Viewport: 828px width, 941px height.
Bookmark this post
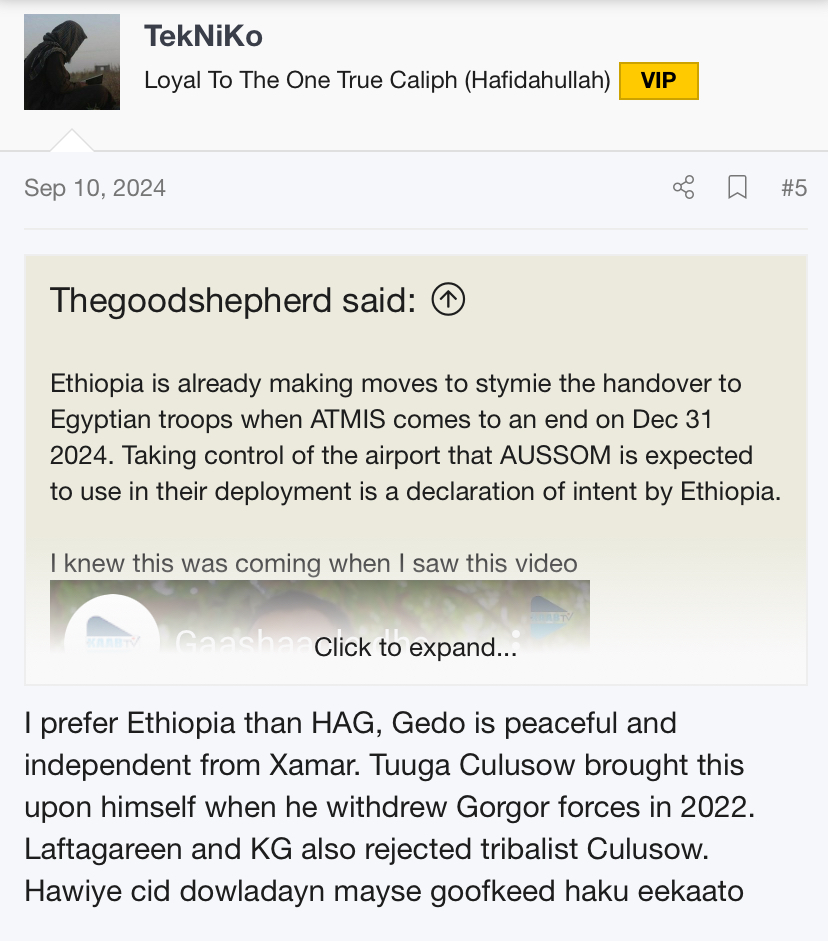[738, 187]
